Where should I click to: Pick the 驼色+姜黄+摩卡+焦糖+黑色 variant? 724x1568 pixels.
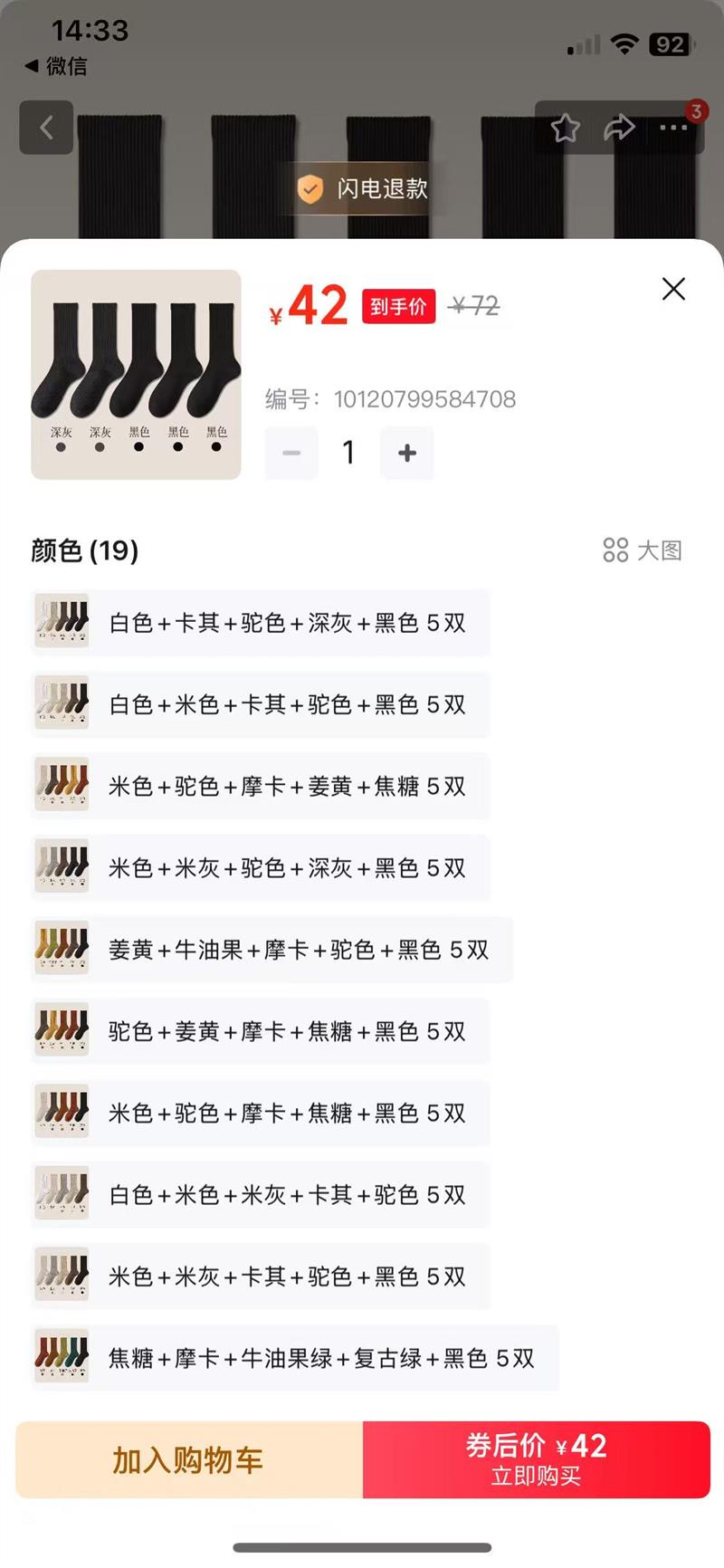click(x=261, y=1031)
